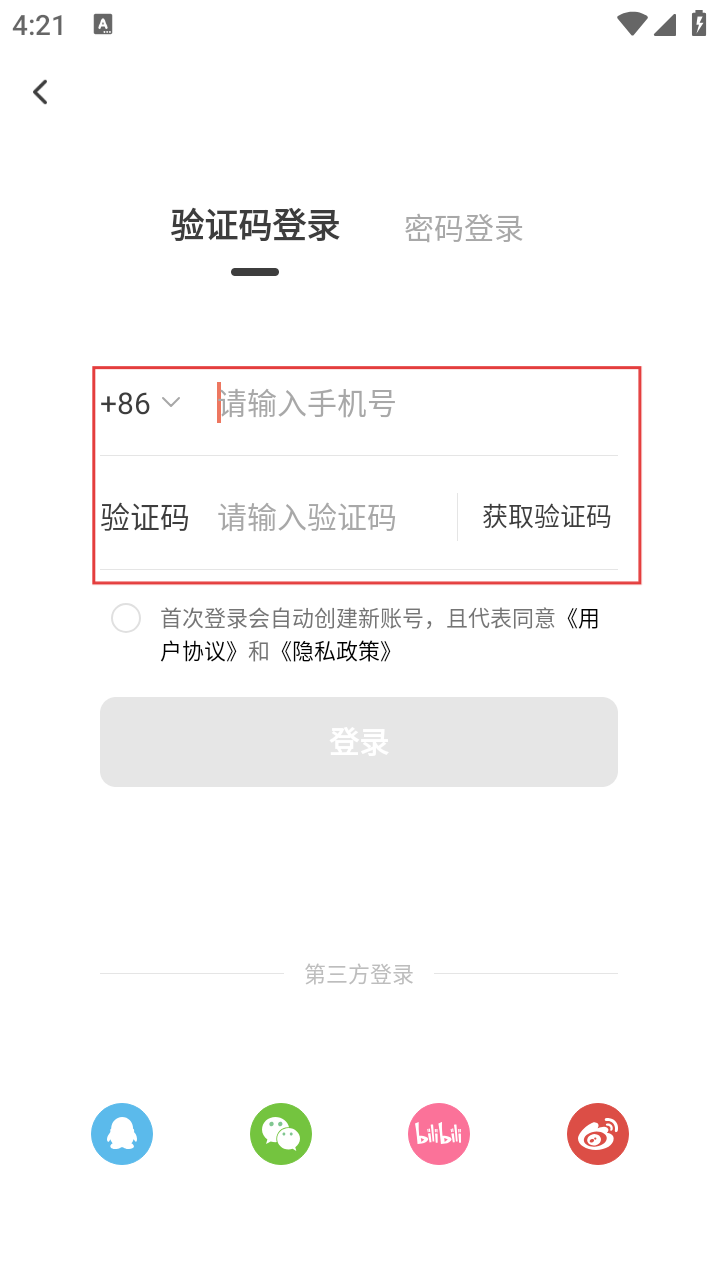Open the +86 country code dropdown

tap(140, 403)
